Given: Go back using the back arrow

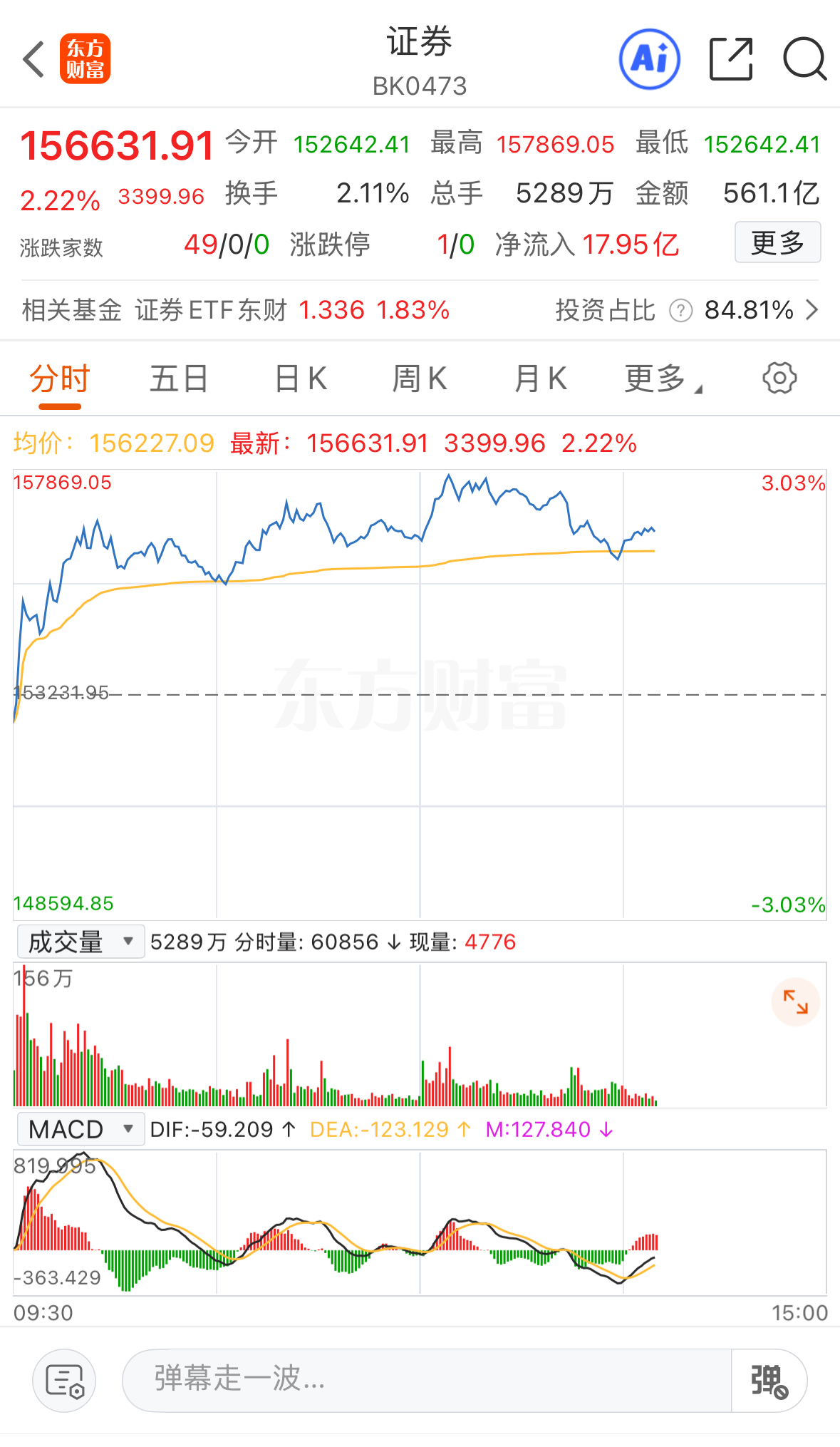Looking at the screenshot, I should 33,59.
